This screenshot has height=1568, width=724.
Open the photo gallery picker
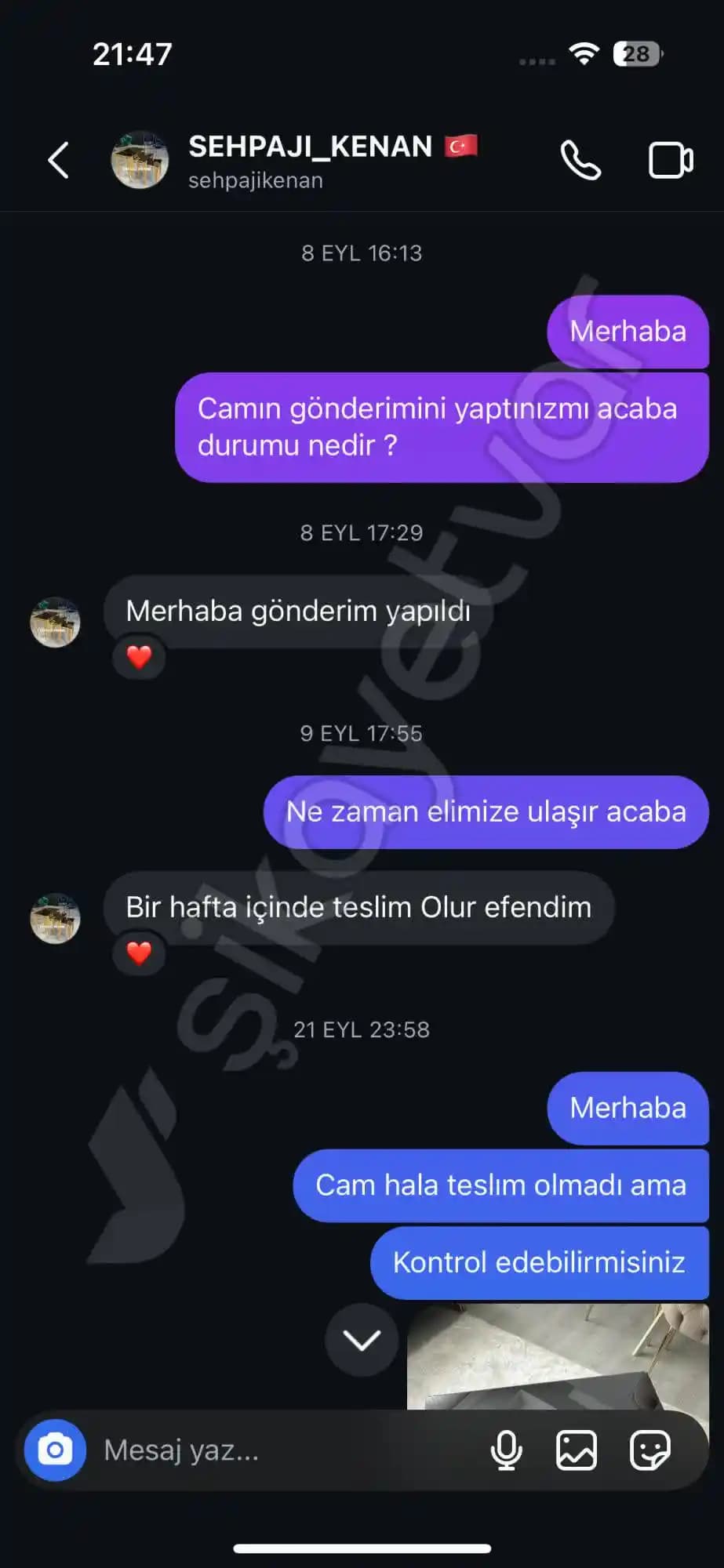pos(575,1451)
